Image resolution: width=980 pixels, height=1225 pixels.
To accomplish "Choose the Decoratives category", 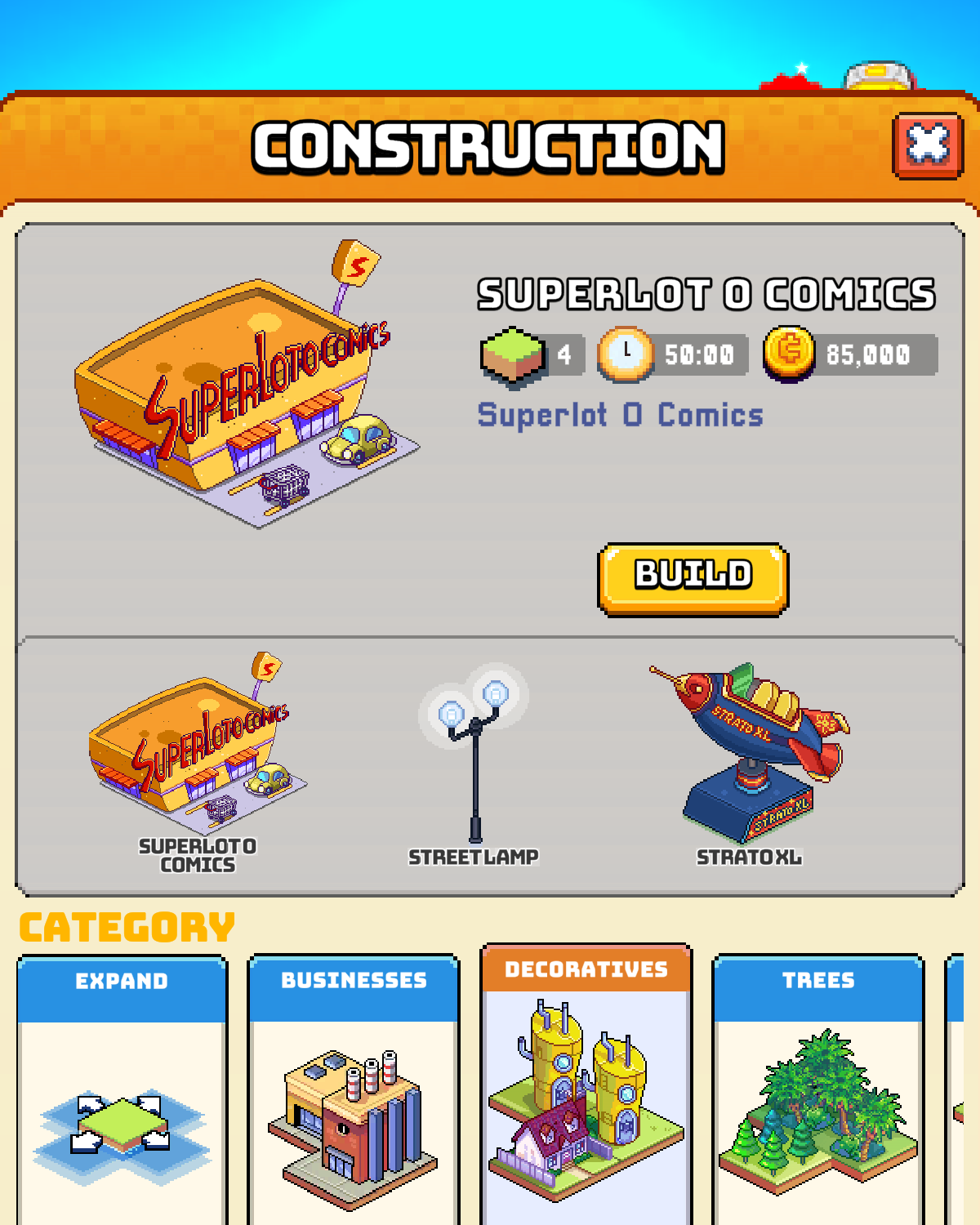I will pos(586,1086).
